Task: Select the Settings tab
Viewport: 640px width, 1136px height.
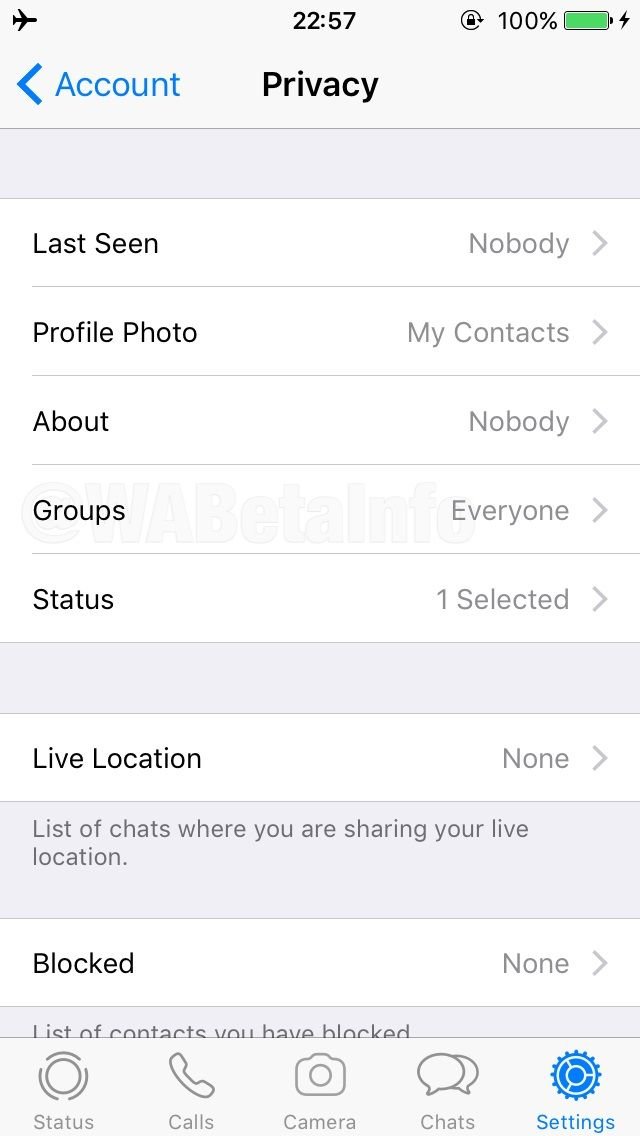Action: 575,1091
